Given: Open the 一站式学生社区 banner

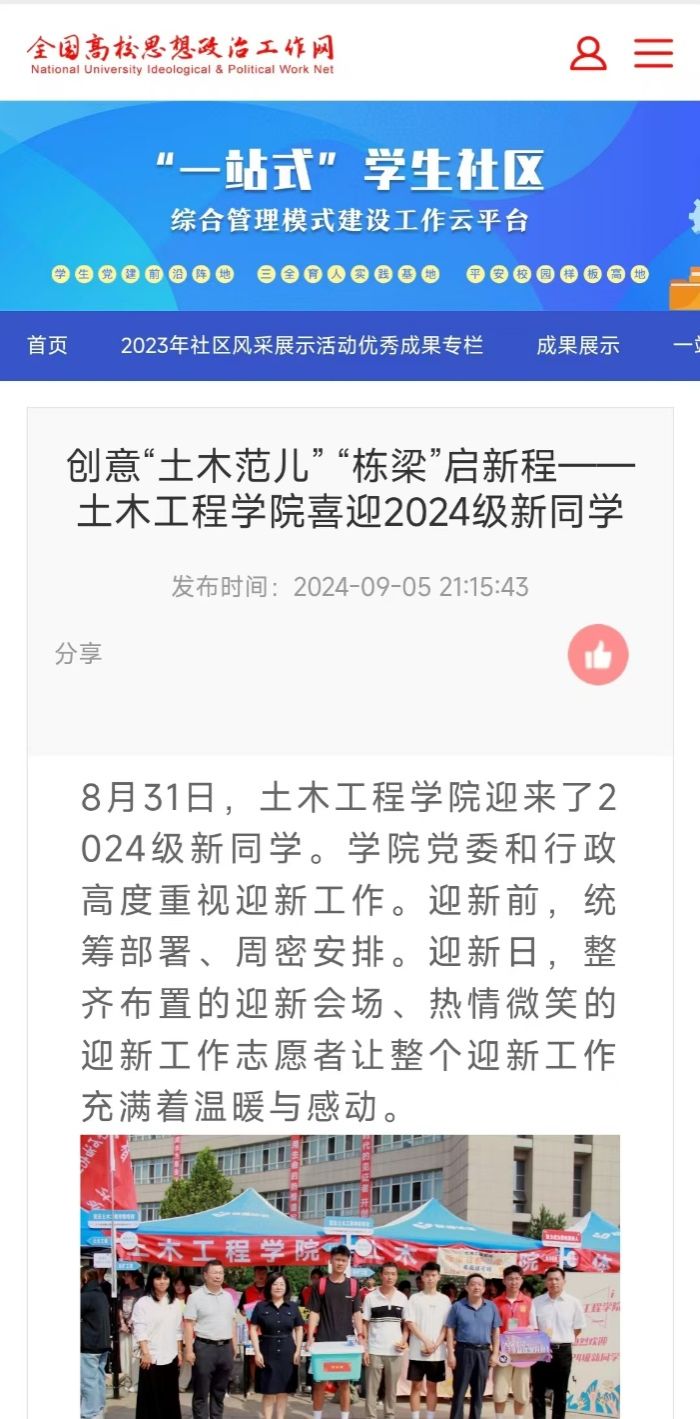Looking at the screenshot, I should point(350,205).
